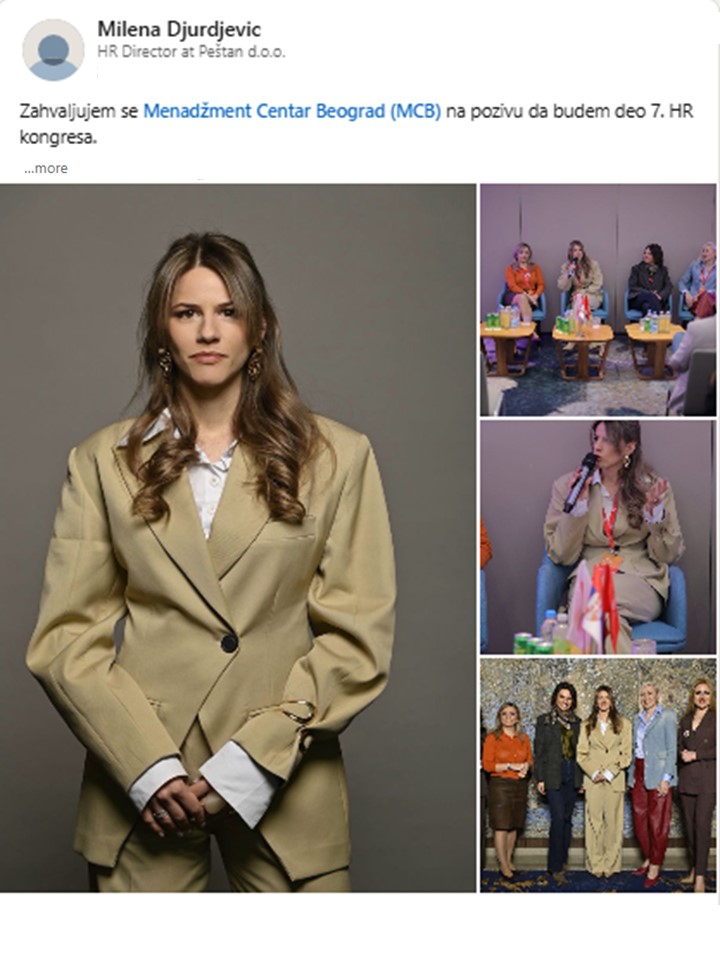Open the group photo of five women
Screen dimensions: 720x960
(597, 774)
